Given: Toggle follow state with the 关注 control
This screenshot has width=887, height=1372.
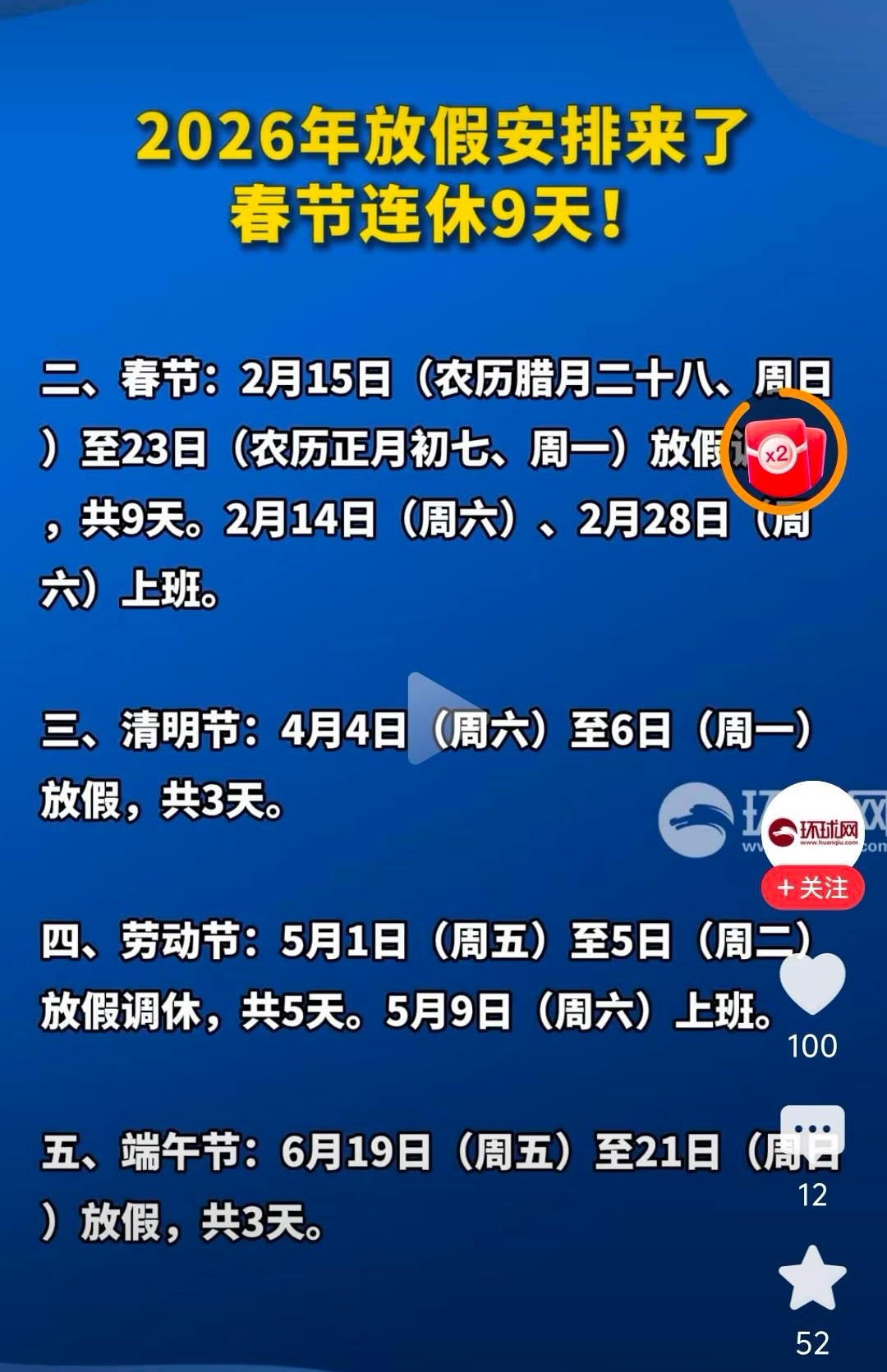Looking at the screenshot, I should 811,887.
